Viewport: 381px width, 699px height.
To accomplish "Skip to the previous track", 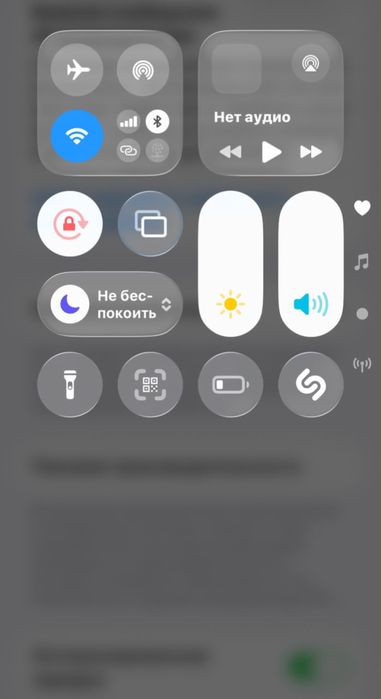I will (230, 152).
